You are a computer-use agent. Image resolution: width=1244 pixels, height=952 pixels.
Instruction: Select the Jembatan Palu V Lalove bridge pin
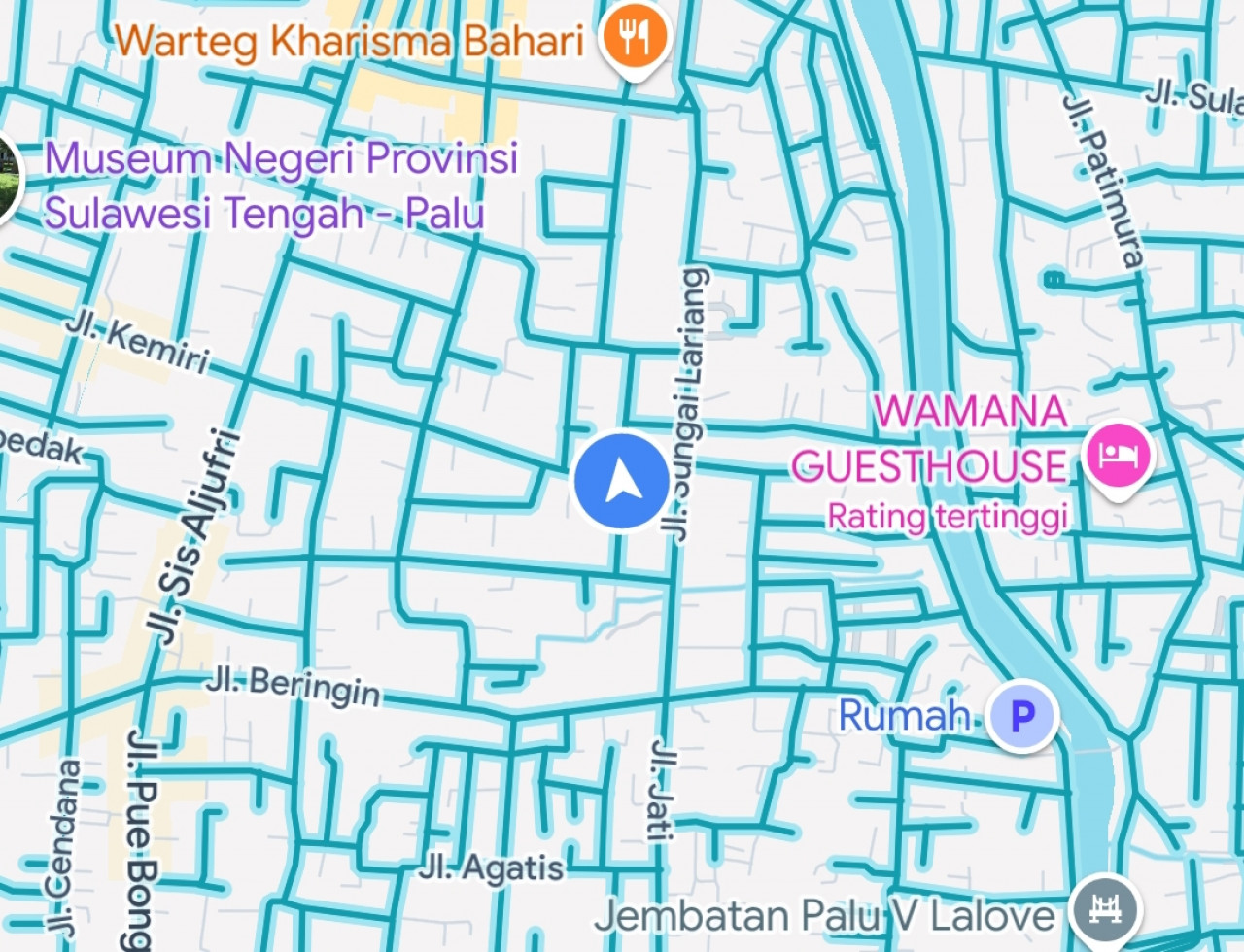tap(1105, 910)
